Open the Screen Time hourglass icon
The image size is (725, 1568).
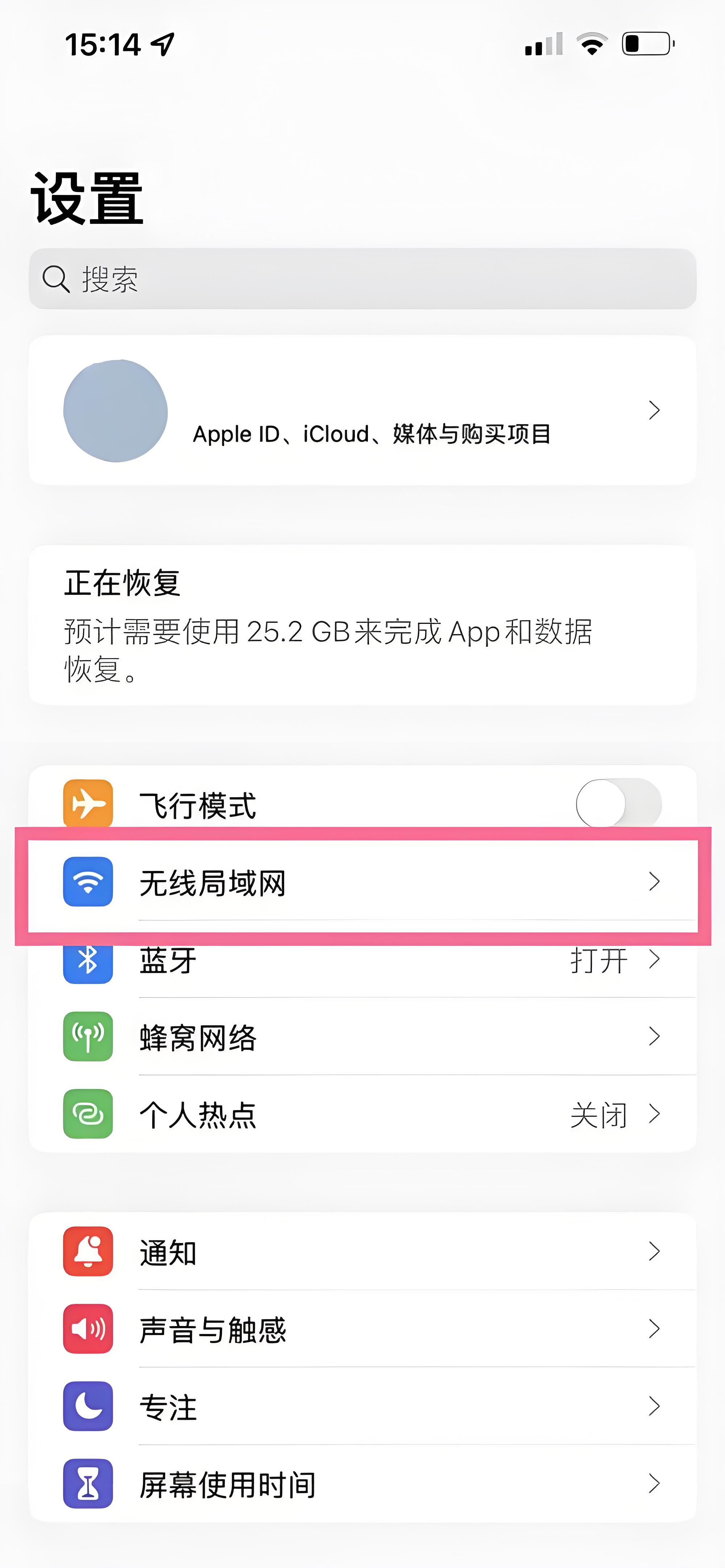click(x=87, y=1484)
